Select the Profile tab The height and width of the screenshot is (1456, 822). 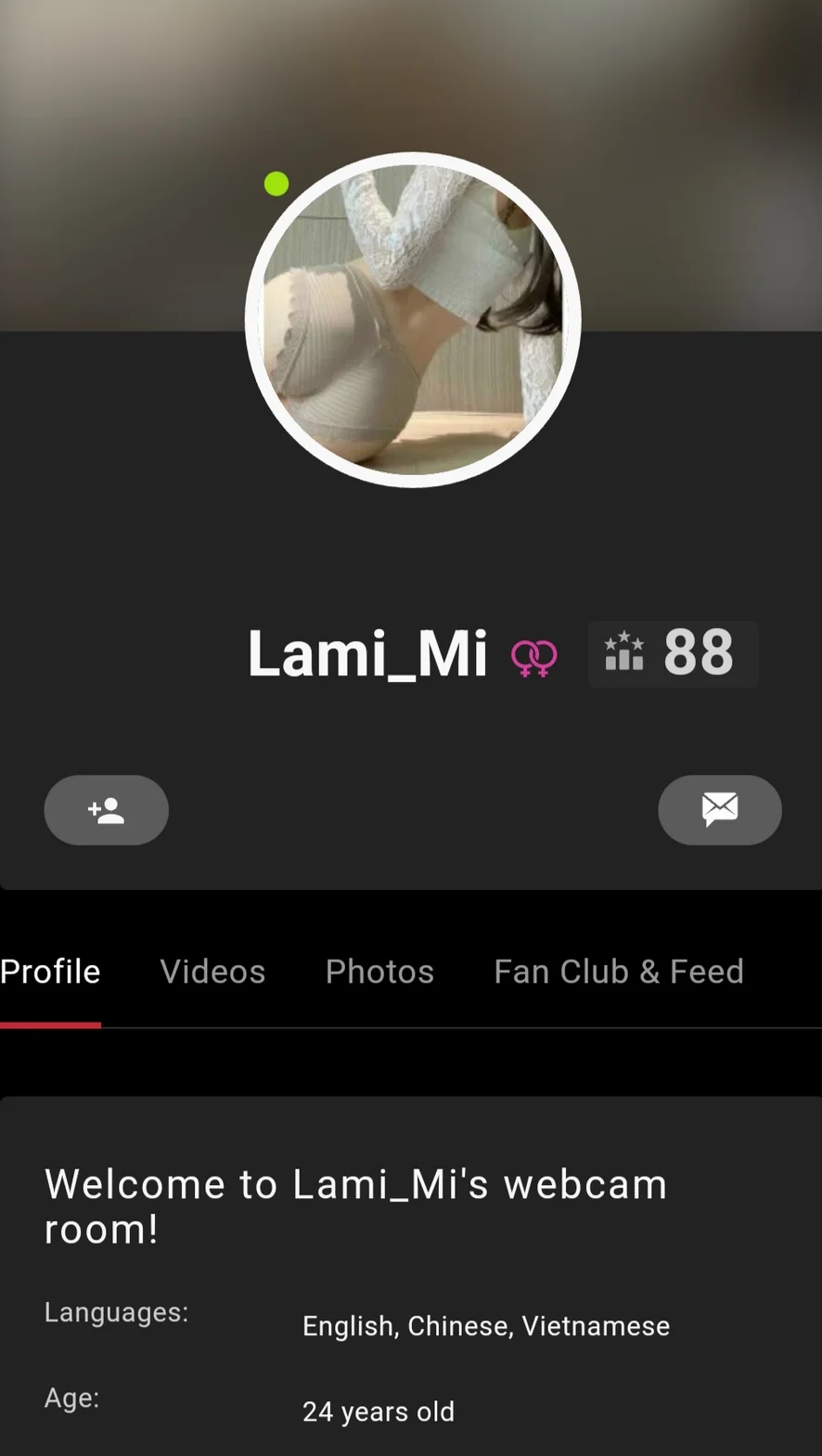[x=50, y=972]
